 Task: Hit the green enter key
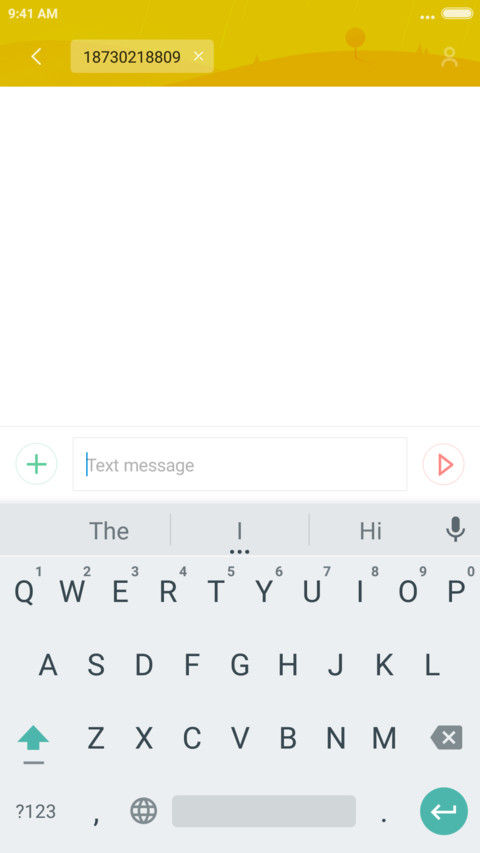444,811
